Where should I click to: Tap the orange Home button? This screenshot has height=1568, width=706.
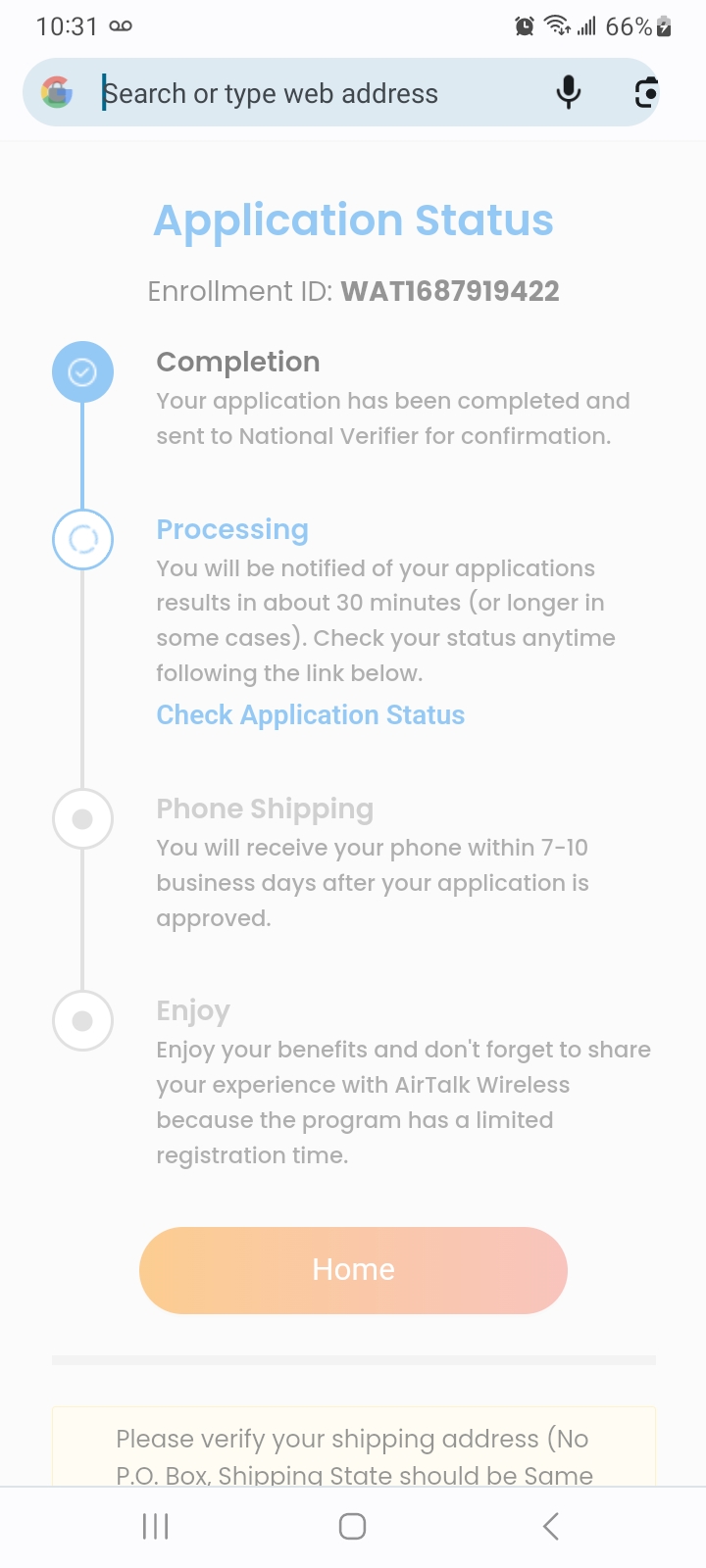(353, 1270)
